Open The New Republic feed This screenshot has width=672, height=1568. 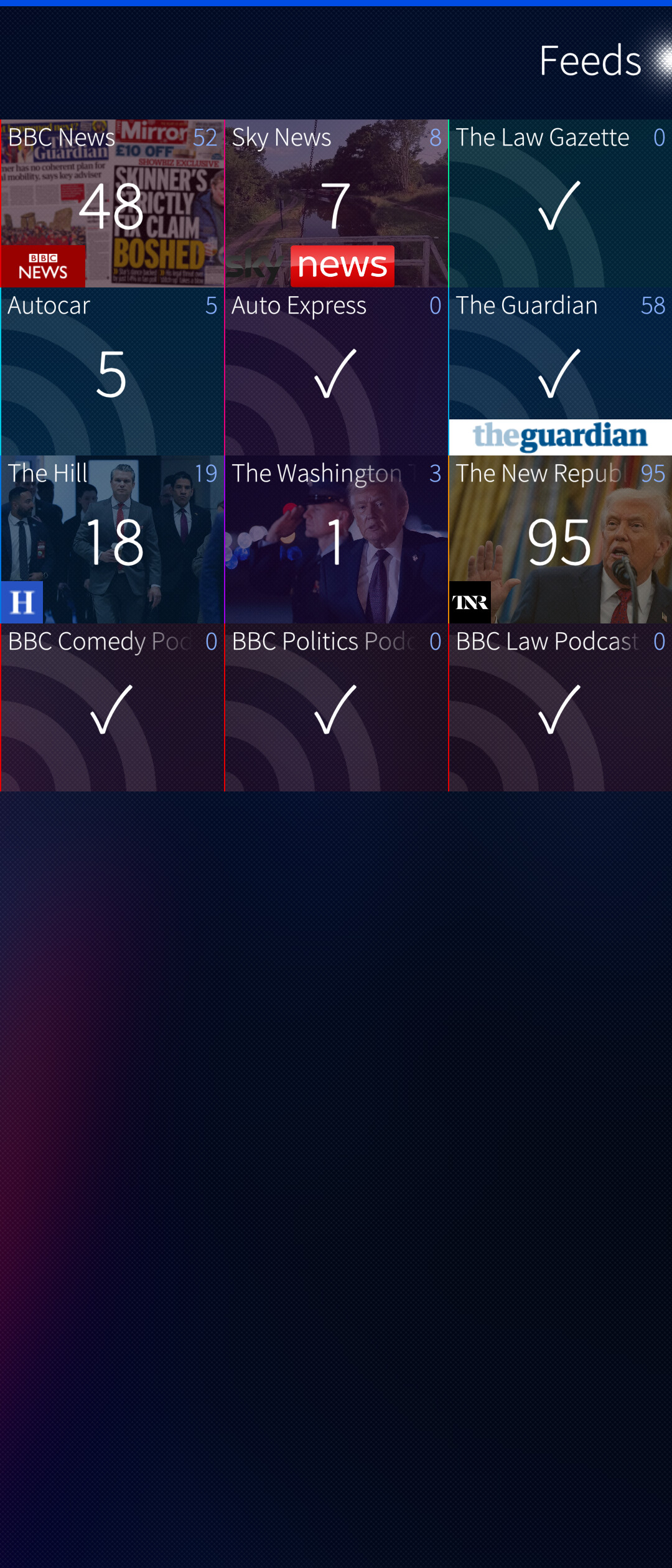(560, 539)
